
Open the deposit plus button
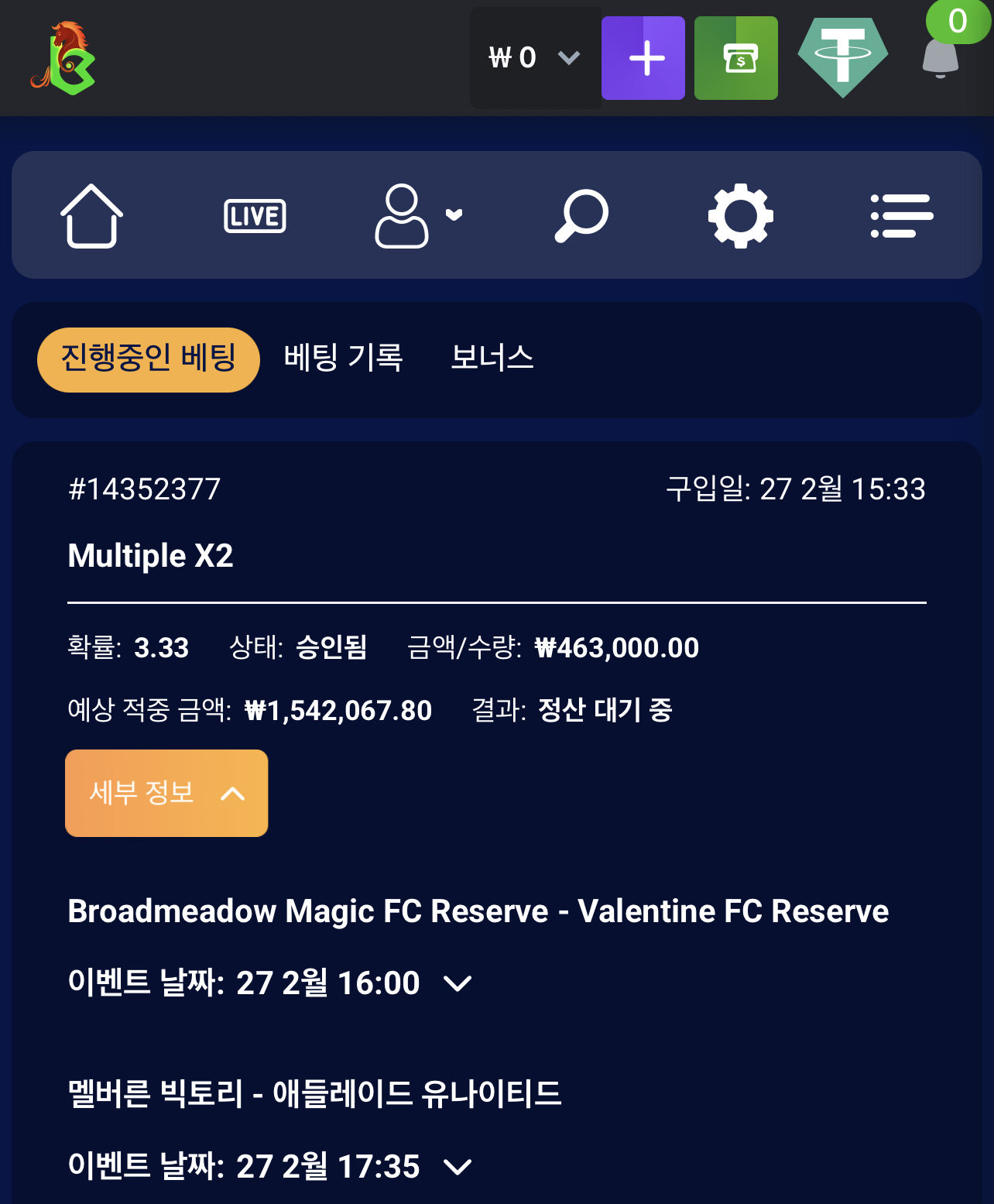643,57
